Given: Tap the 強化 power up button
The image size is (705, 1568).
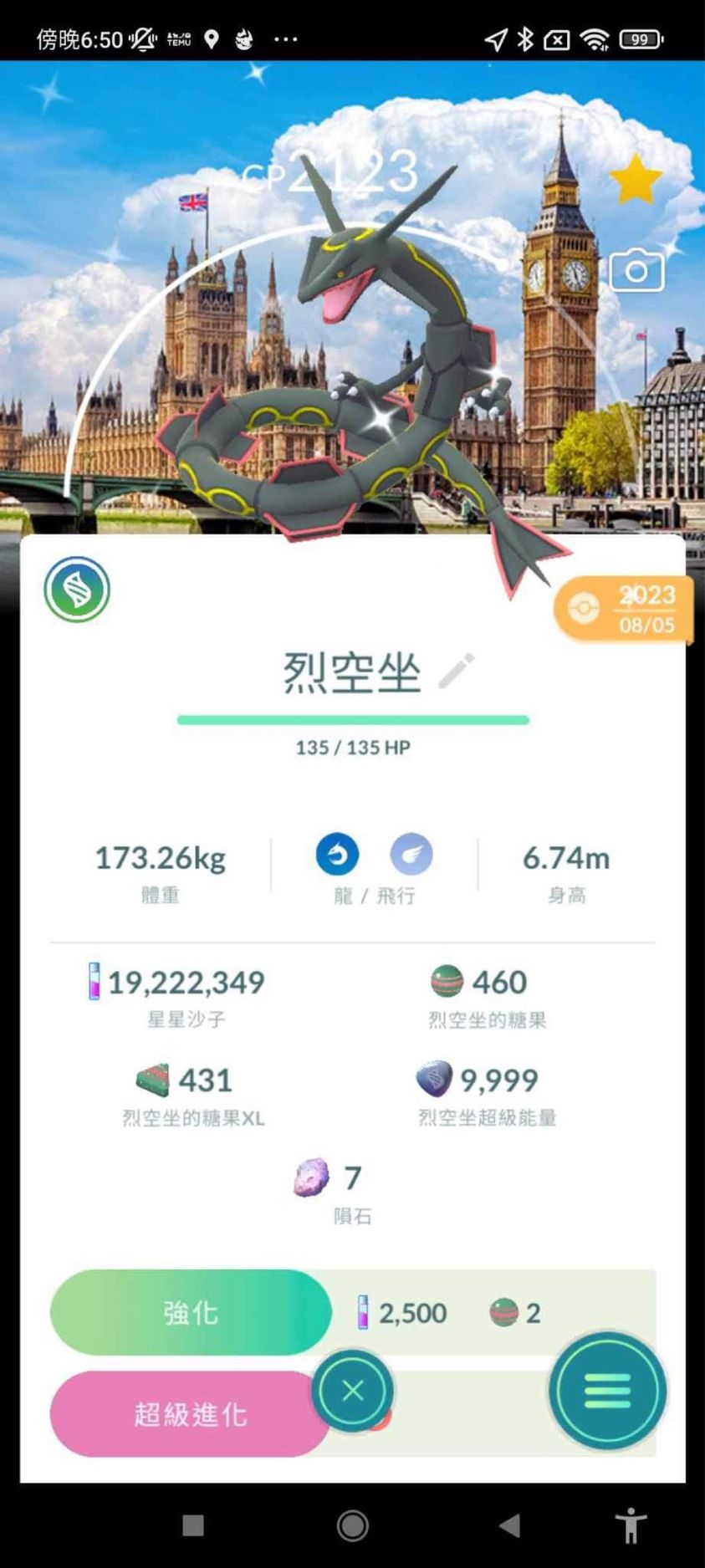Looking at the screenshot, I should pos(191,1312).
